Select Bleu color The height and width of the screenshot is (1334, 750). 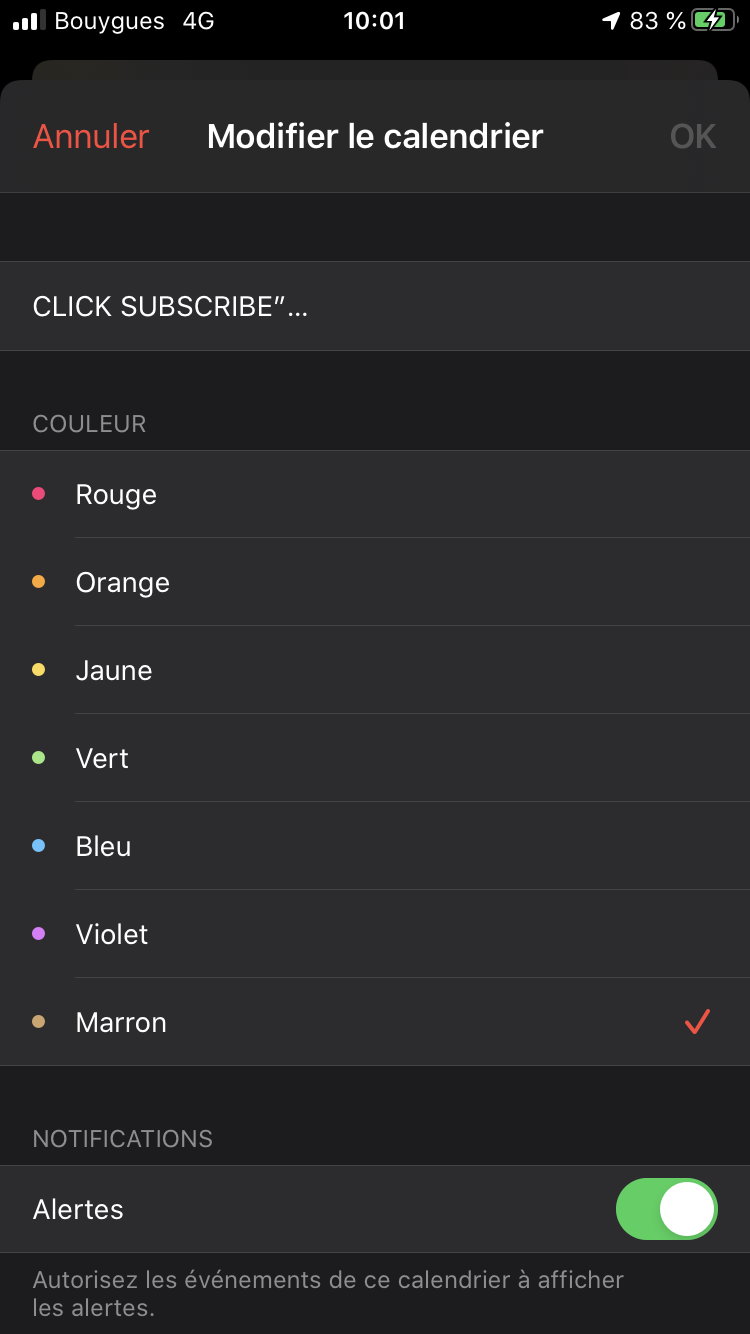point(375,846)
